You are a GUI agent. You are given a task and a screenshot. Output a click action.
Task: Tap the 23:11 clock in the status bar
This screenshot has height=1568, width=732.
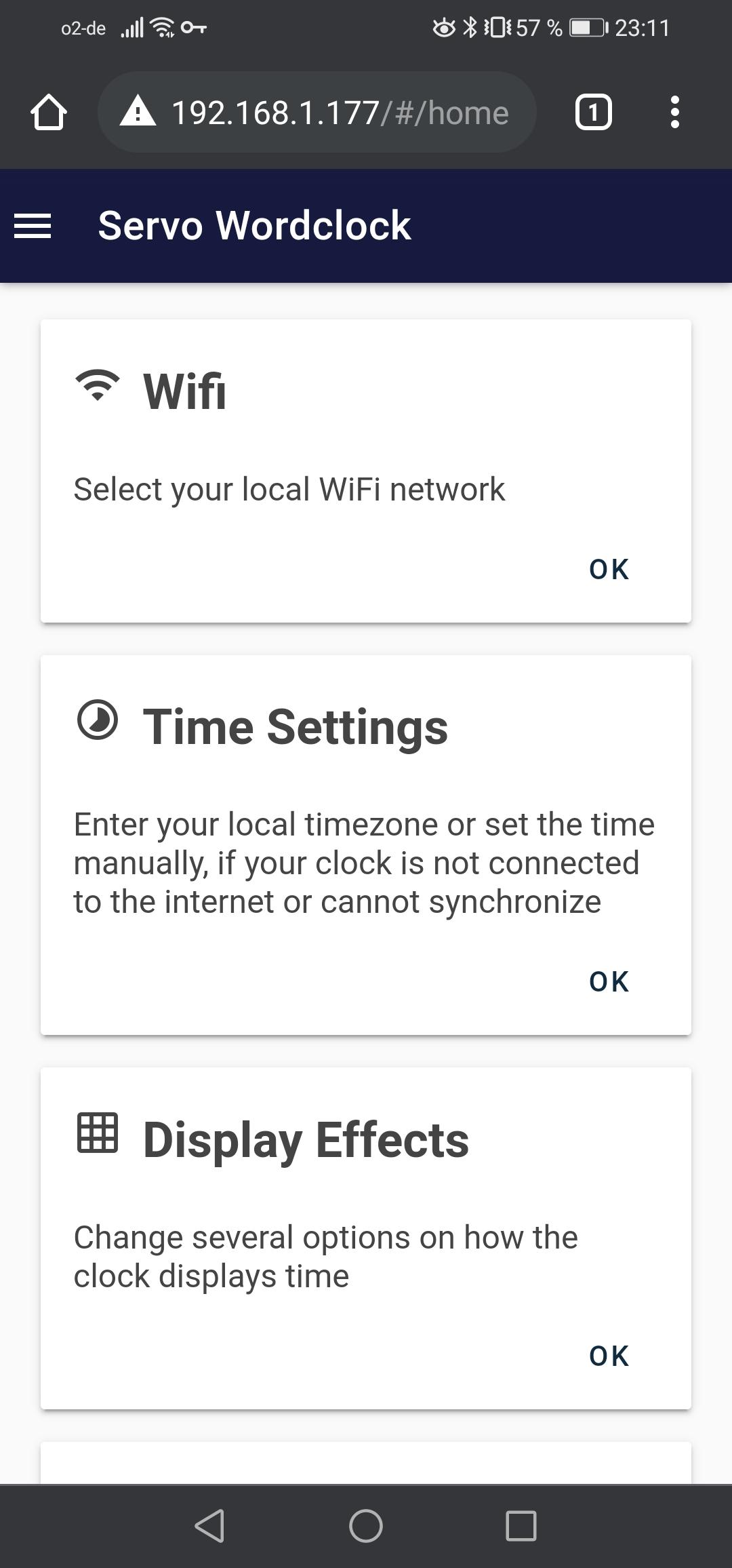click(641, 27)
